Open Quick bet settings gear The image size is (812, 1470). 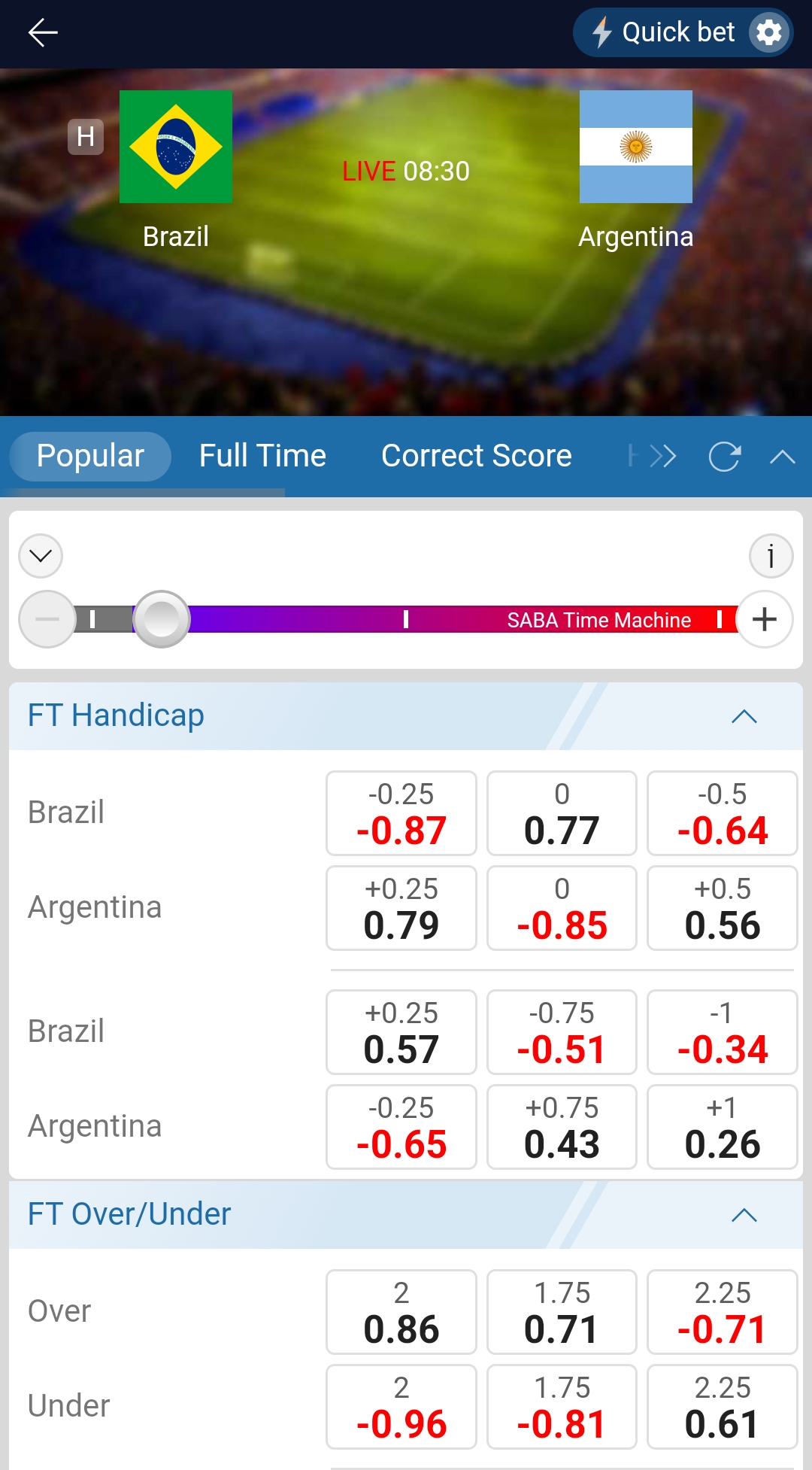click(768, 32)
